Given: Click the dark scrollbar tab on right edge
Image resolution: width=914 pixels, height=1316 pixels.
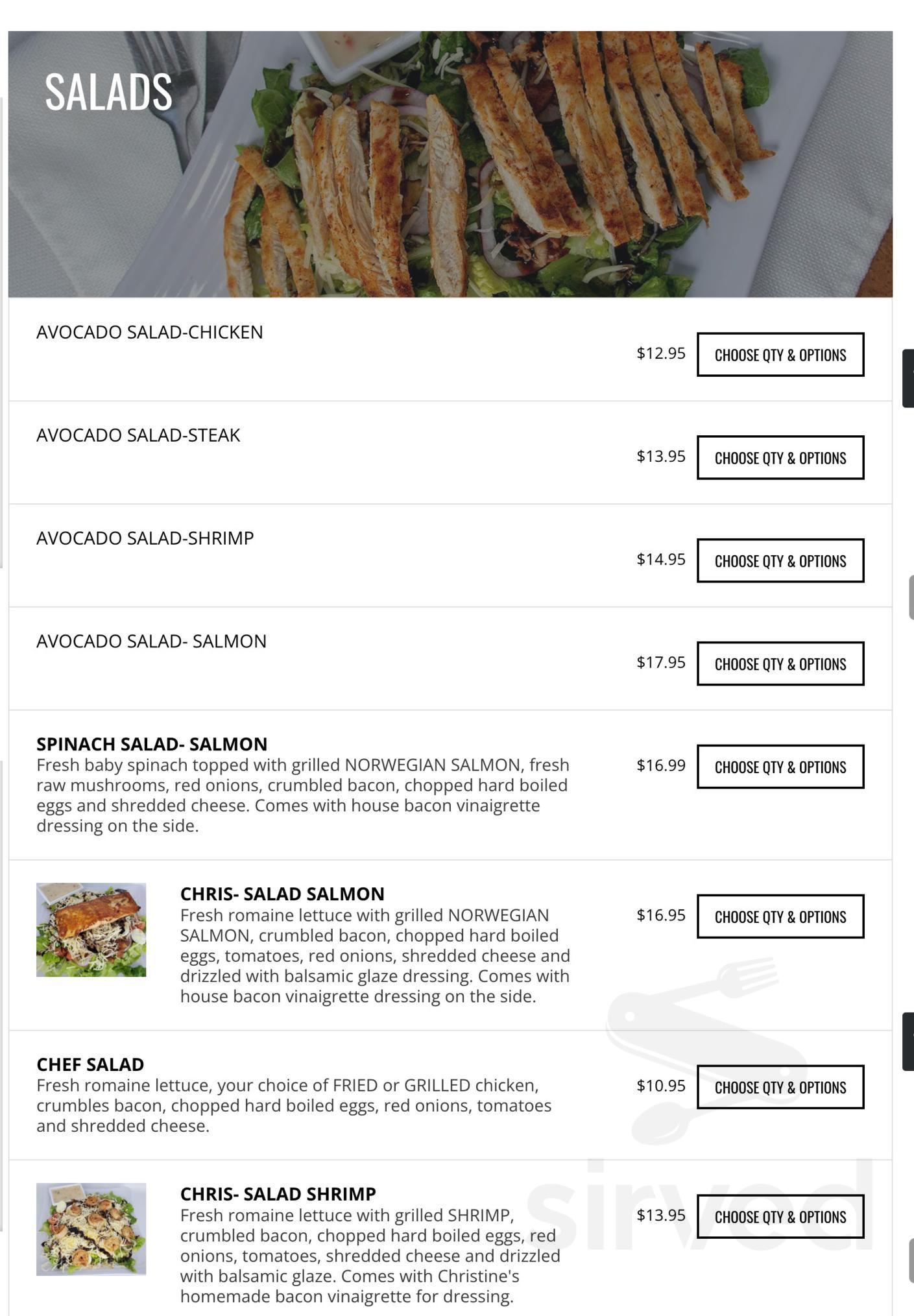Looking at the screenshot, I should [909, 376].
